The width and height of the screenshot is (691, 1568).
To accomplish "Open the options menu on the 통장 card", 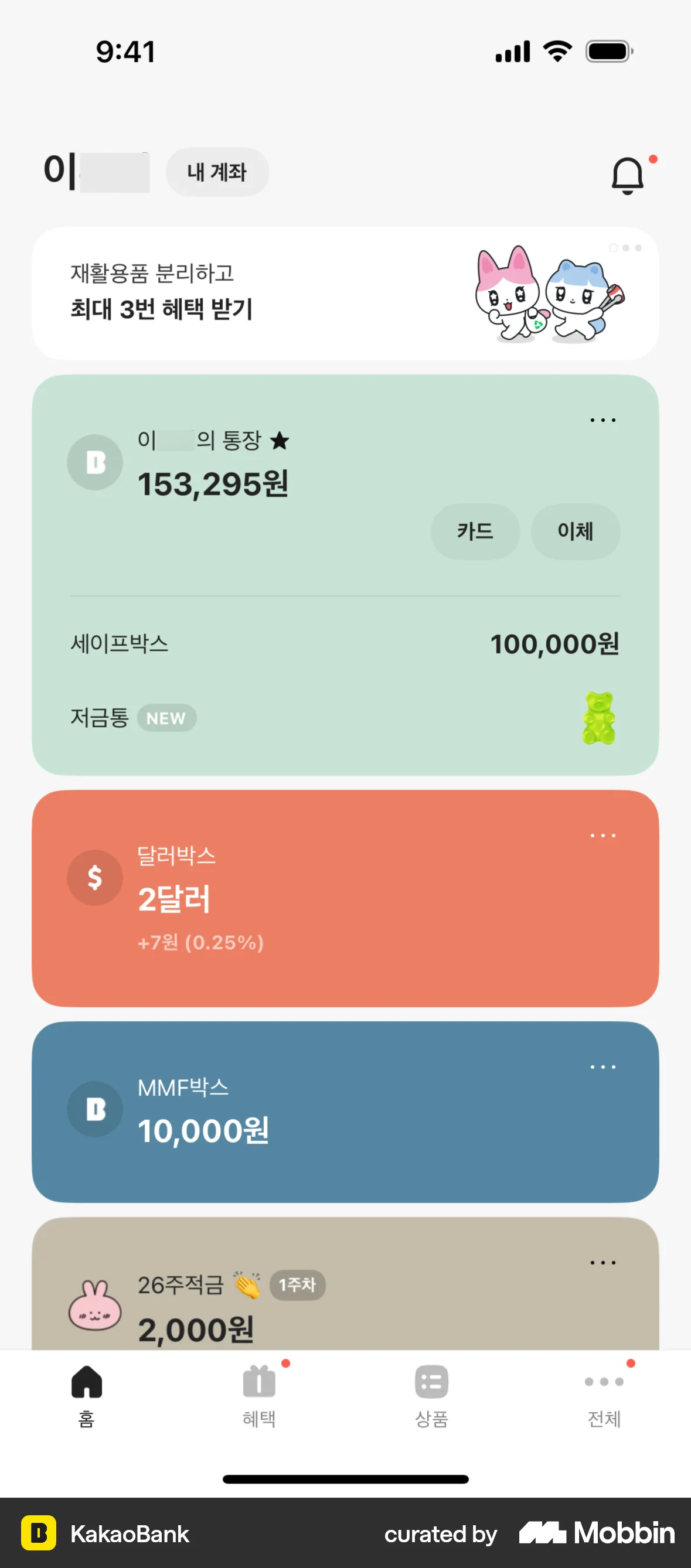I will coord(601,419).
